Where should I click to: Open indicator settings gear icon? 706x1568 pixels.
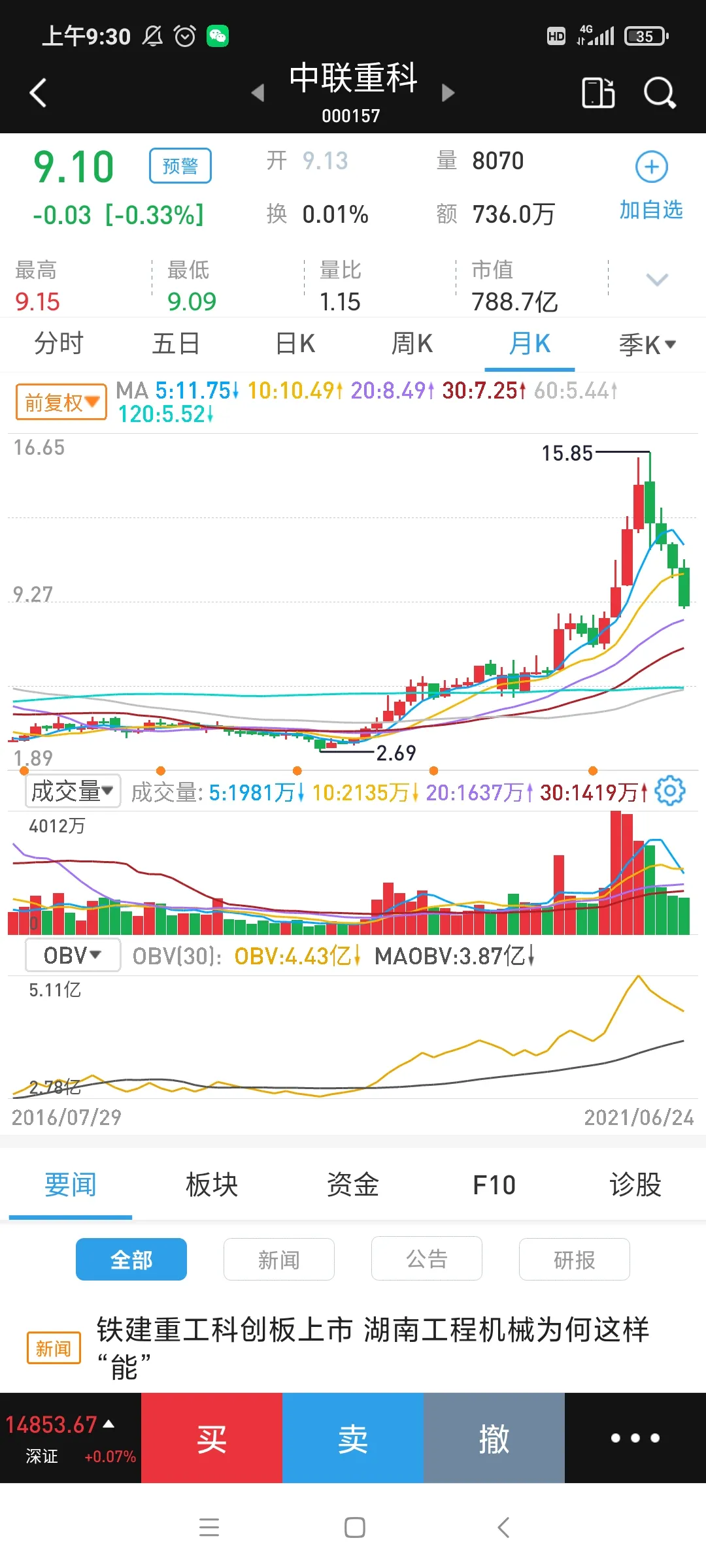(669, 792)
